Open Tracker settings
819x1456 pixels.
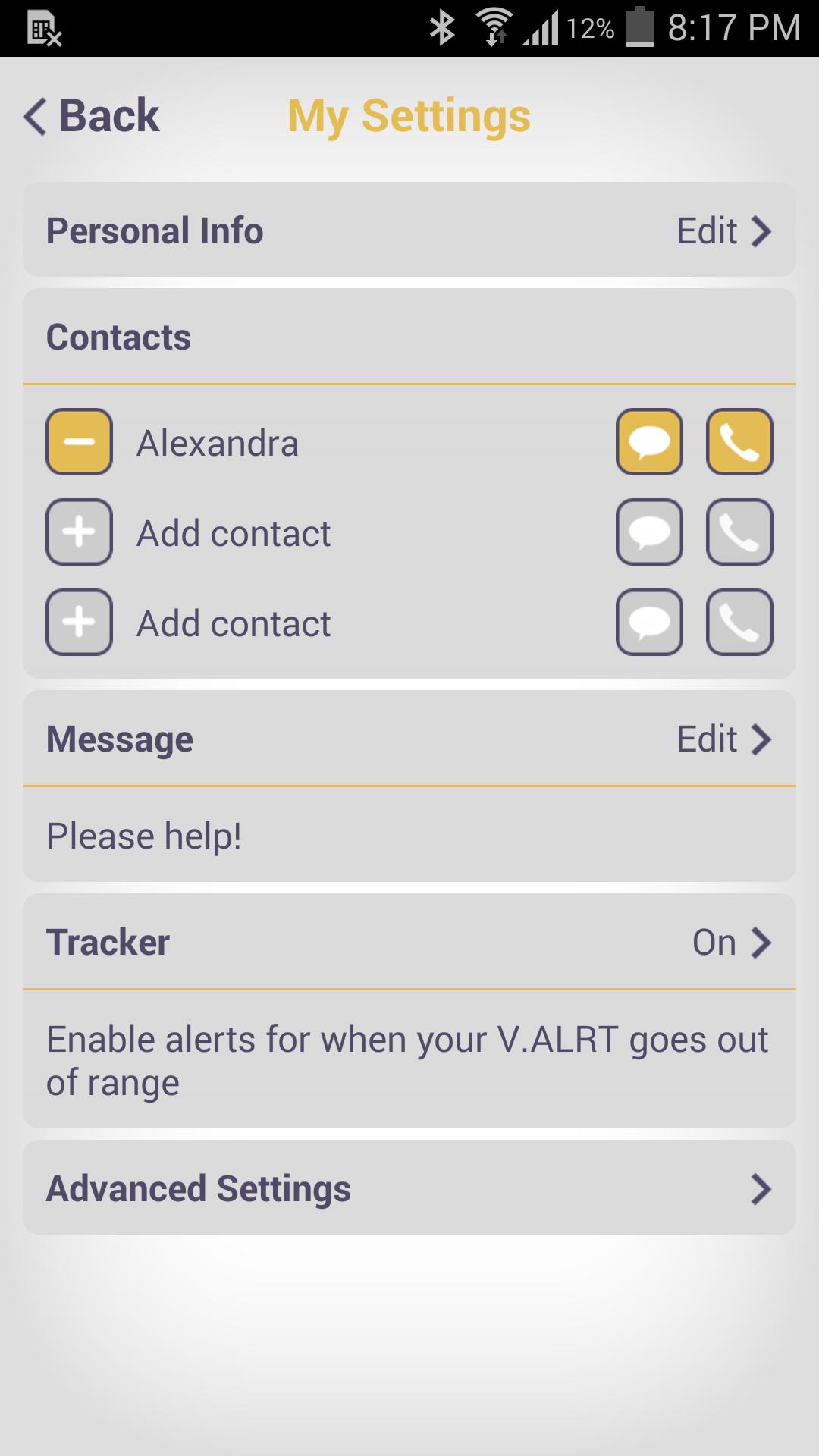(x=730, y=943)
